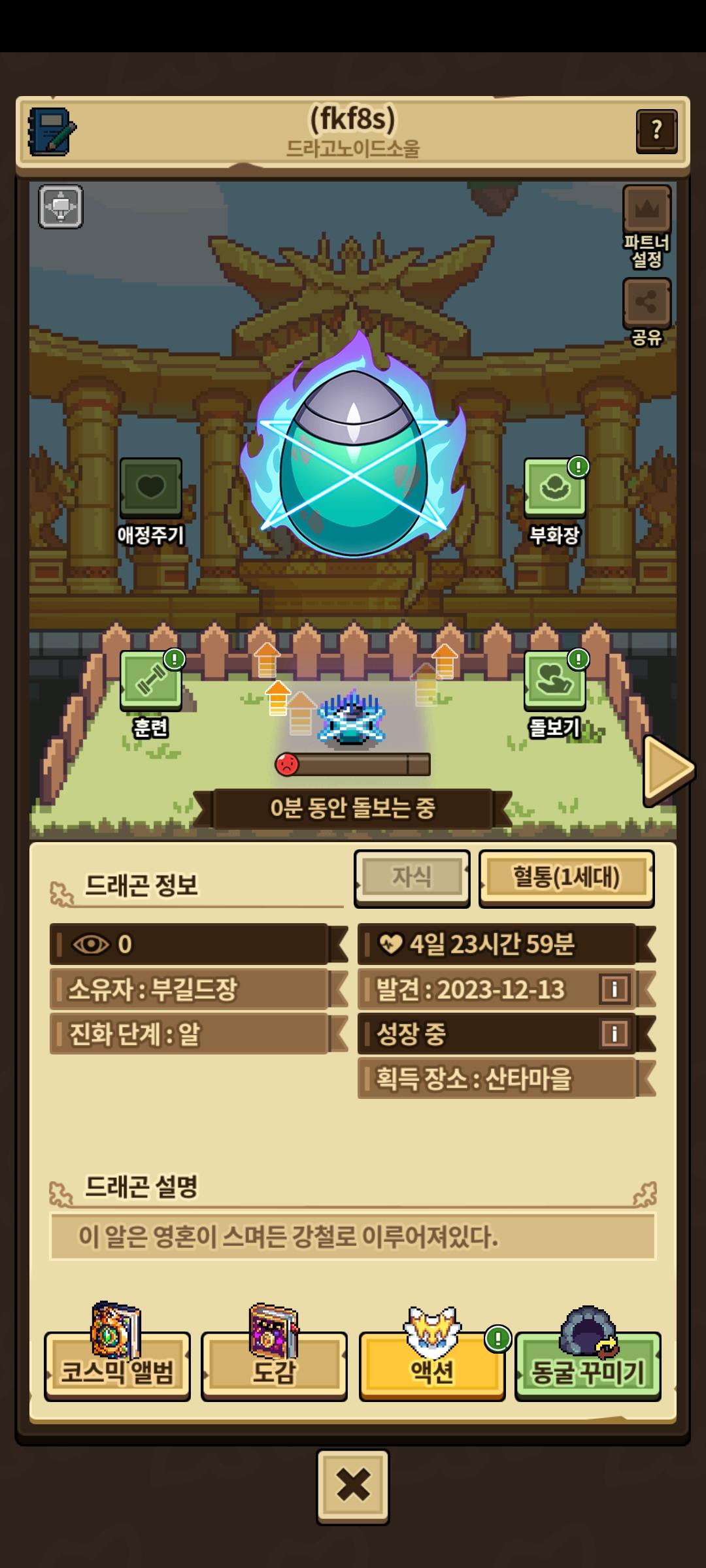This screenshot has width=706, height=1568.
Task: Go to the next dragon with the arrow
Action: 667,769
